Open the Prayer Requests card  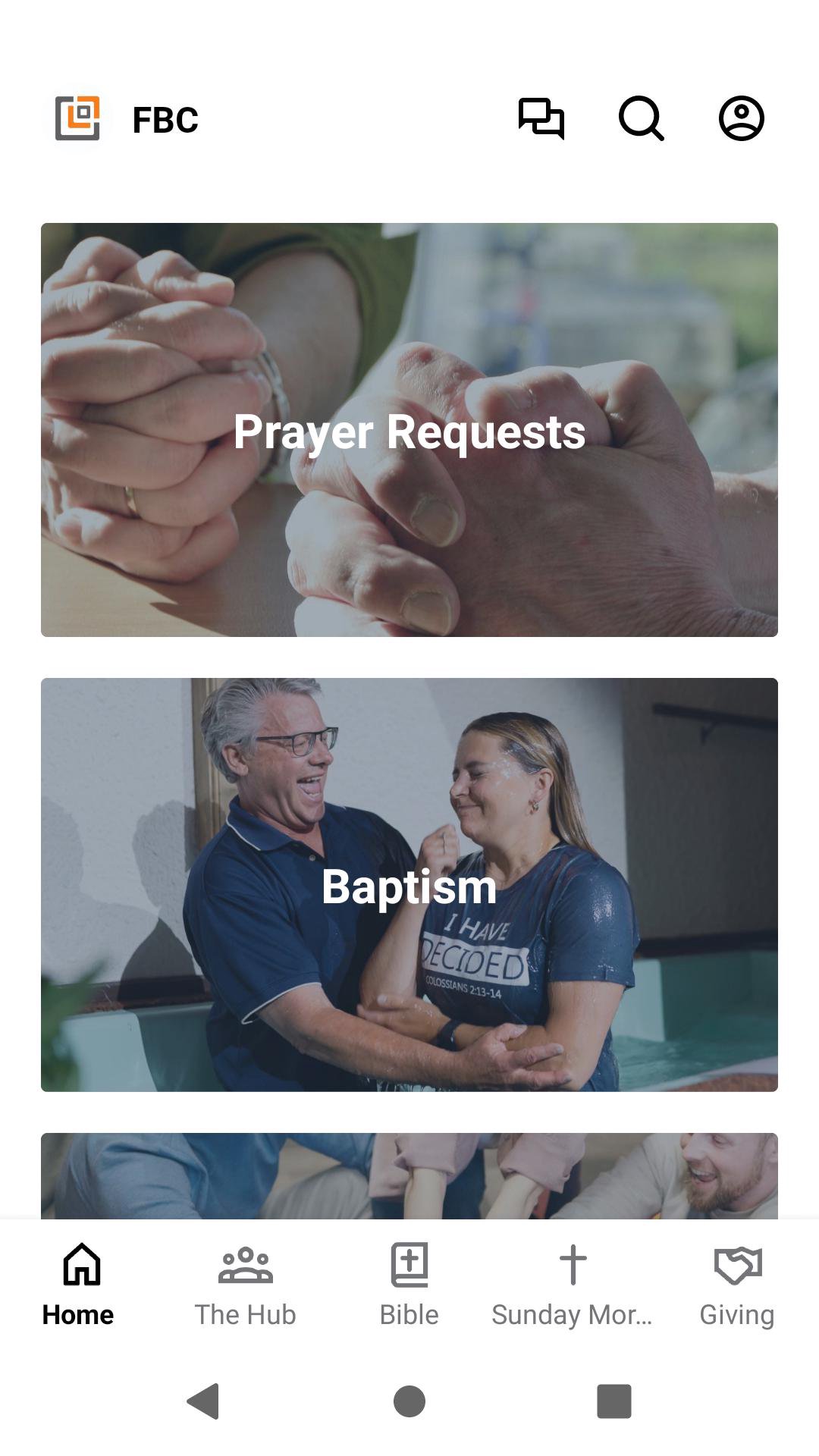tap(409, 430)
